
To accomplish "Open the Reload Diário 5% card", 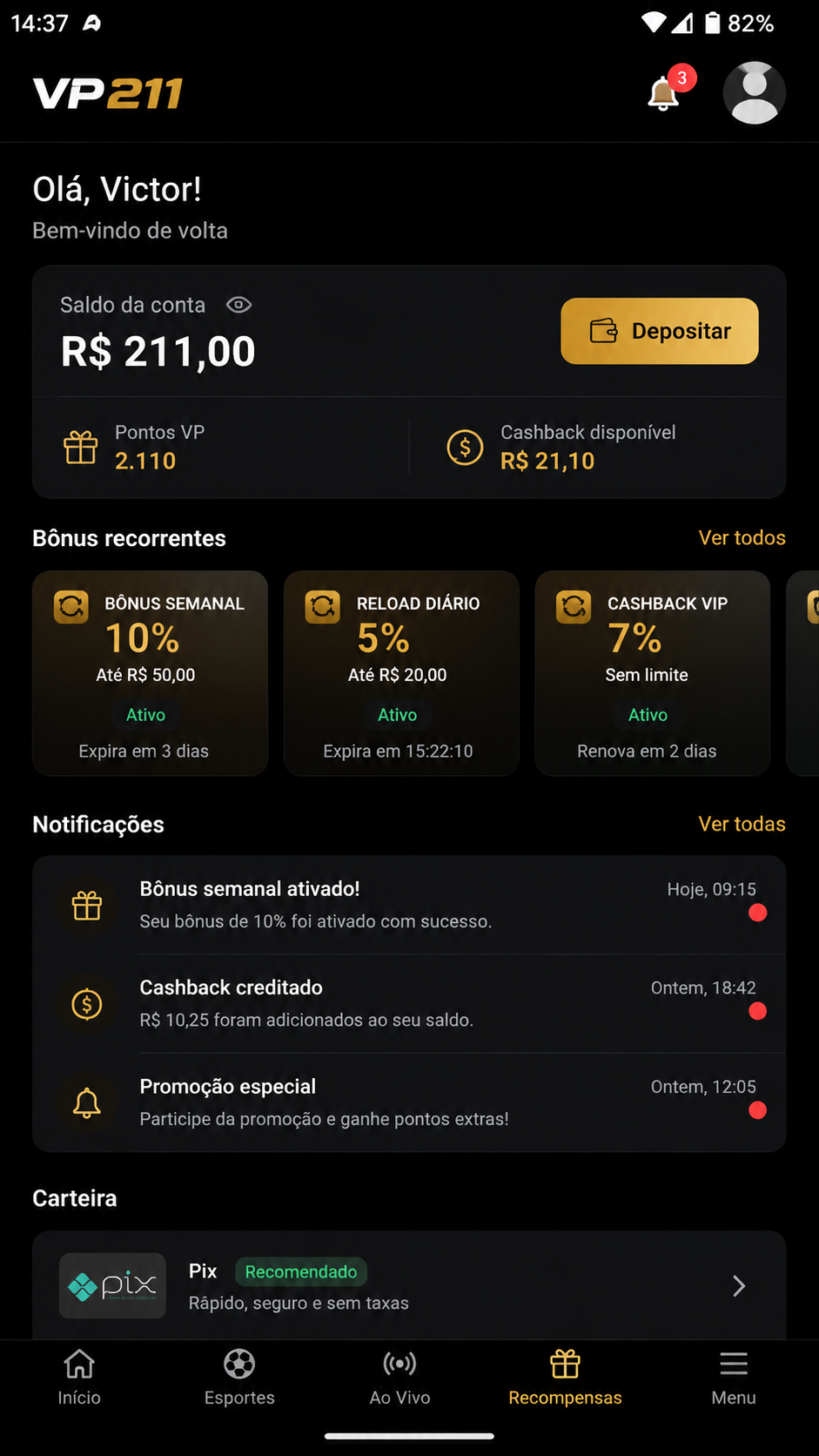I will pos(401,673).
